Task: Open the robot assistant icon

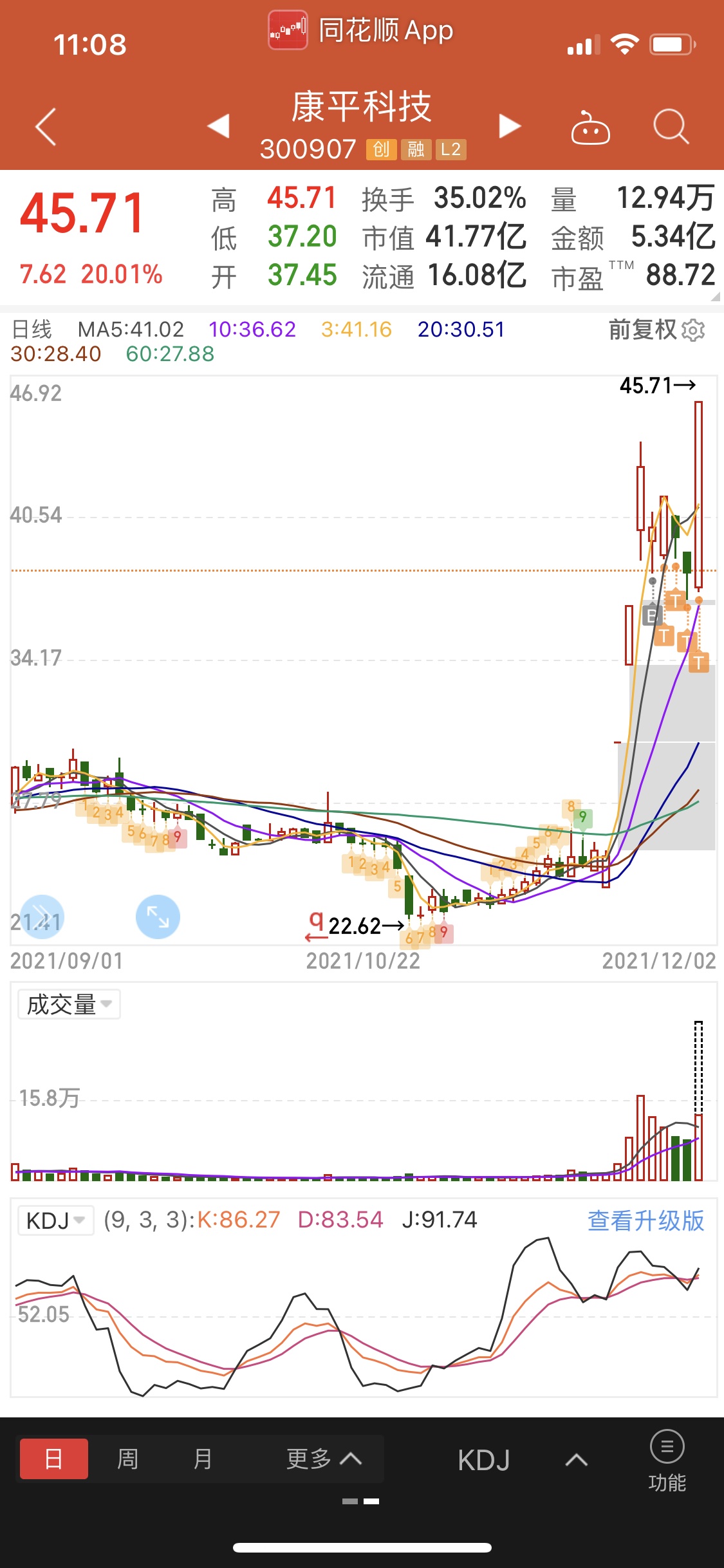Action: (590, 127)
